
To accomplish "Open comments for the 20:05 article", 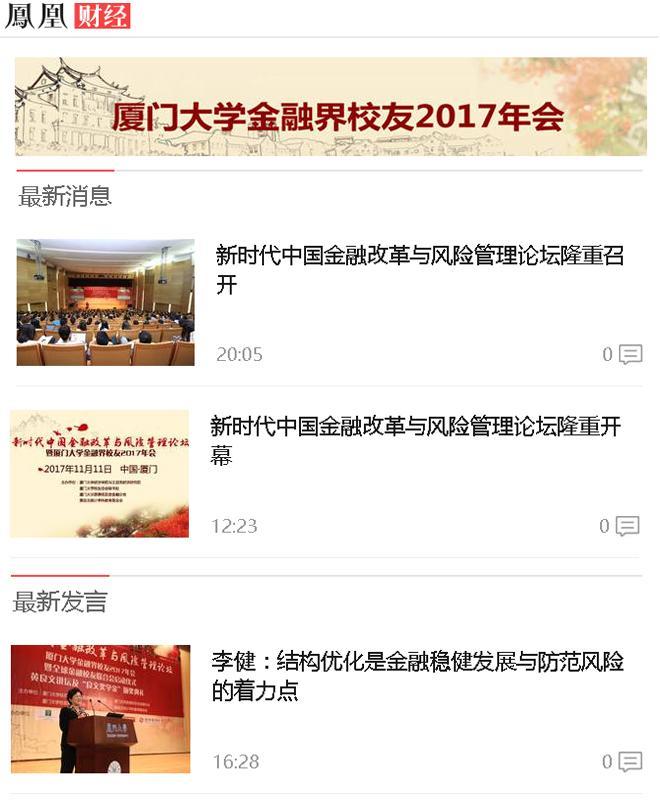I will pos(629,354).
